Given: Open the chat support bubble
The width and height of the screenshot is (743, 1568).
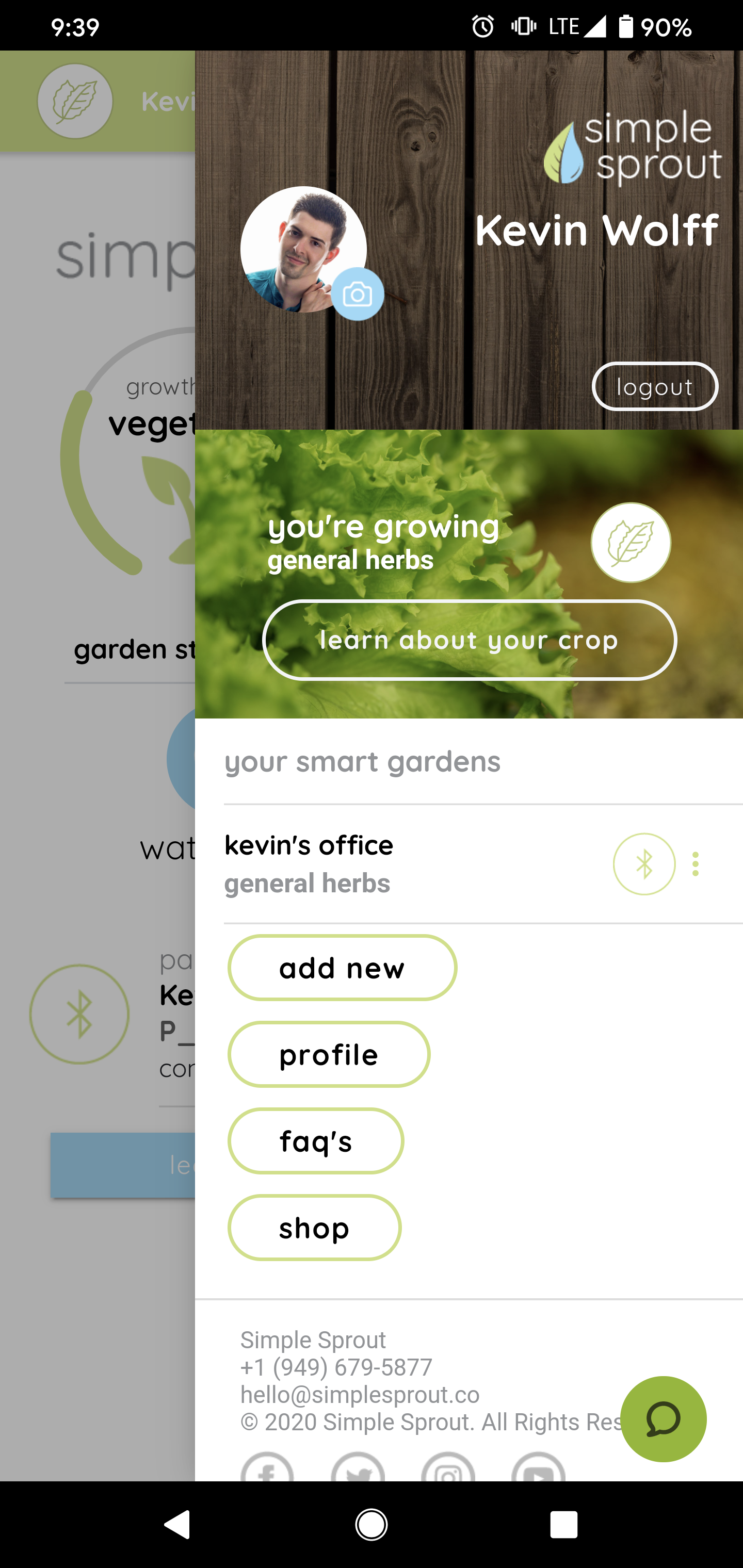Looking at the screenshot, I should [x=663, y=1419].
